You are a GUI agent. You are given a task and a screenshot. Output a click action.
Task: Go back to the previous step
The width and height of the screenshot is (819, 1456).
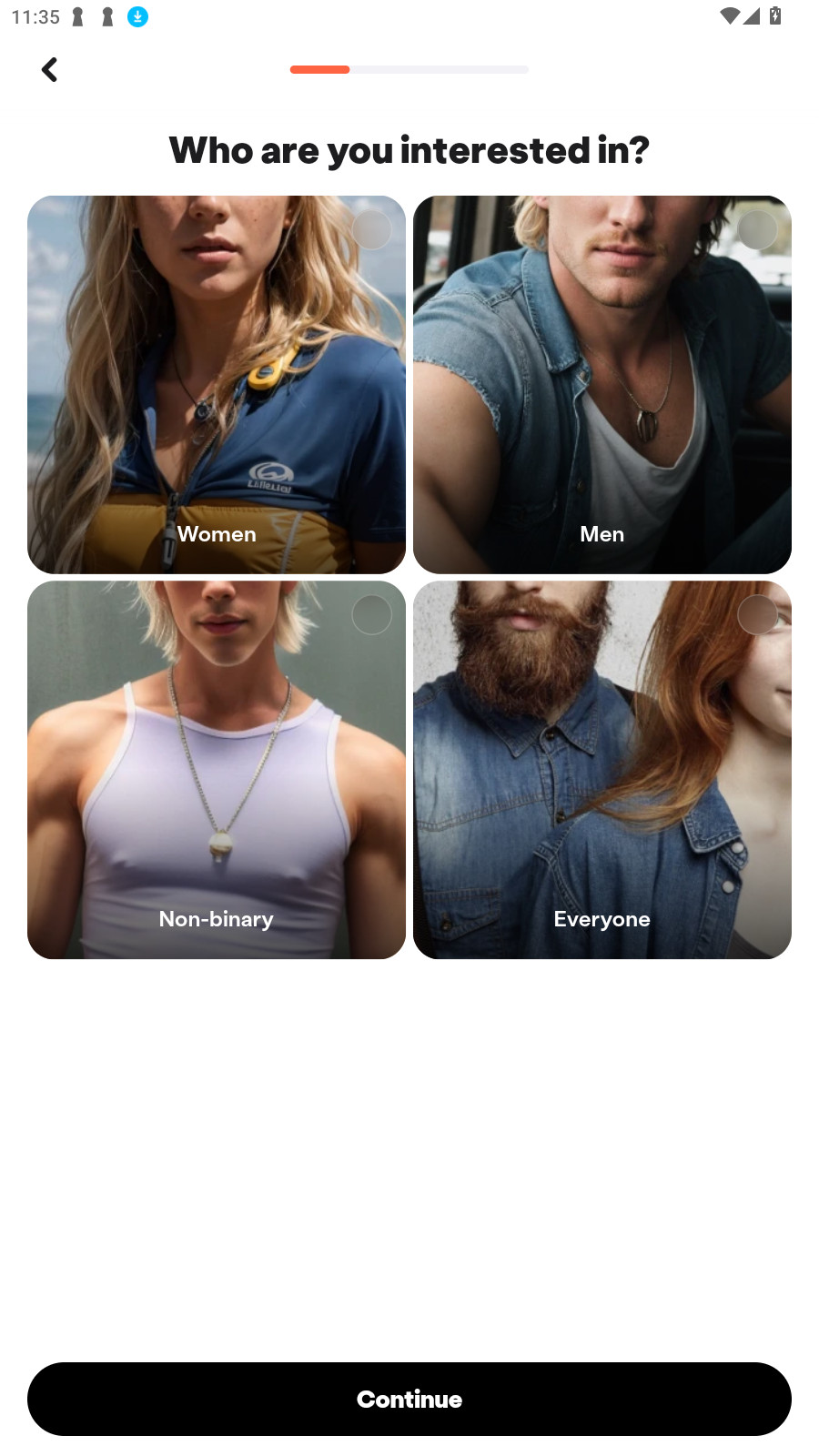(x=49, y=69)
